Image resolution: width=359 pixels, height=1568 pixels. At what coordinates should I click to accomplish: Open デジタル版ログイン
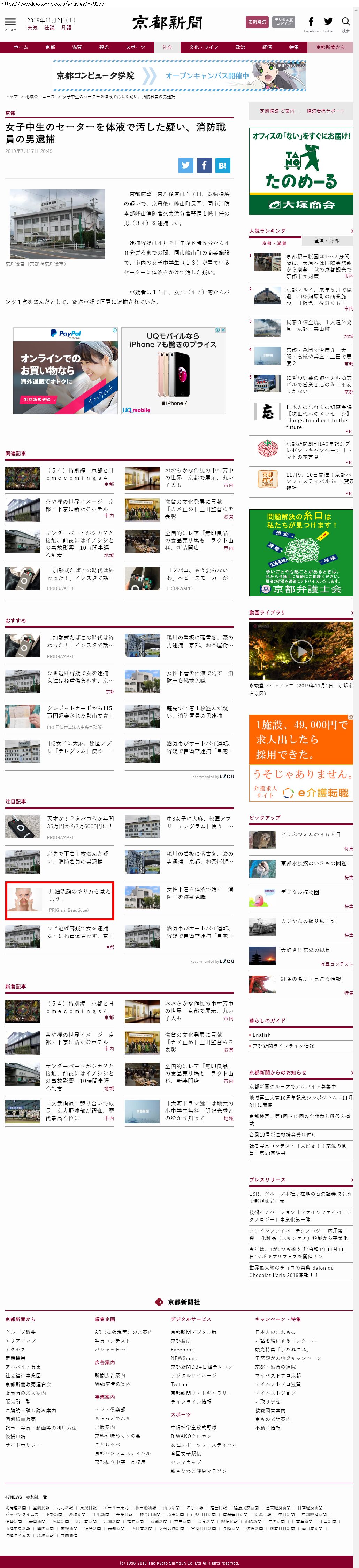pyautogui.click(x=283, y=22)
